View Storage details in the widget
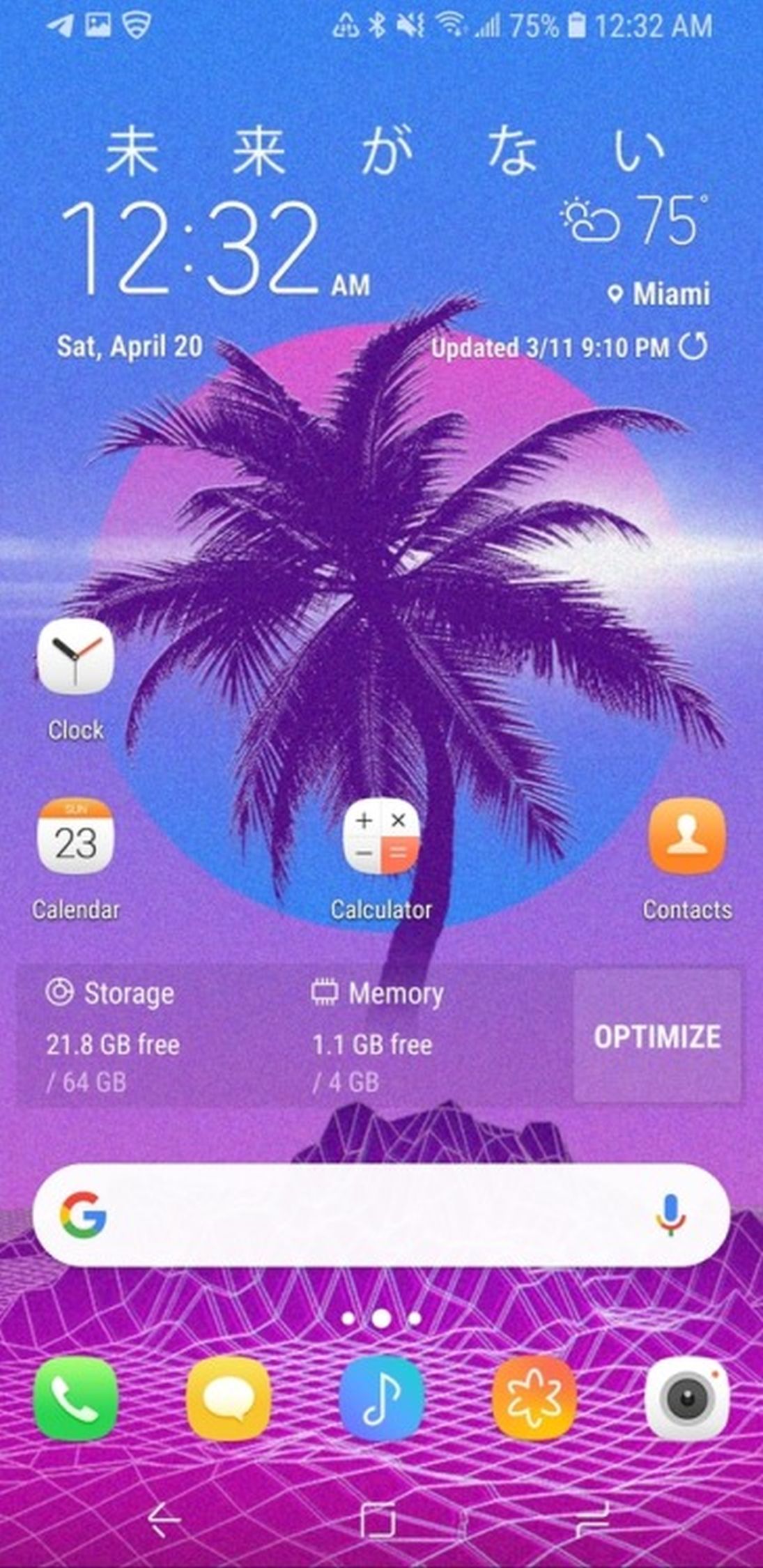 pos(111,1036)
